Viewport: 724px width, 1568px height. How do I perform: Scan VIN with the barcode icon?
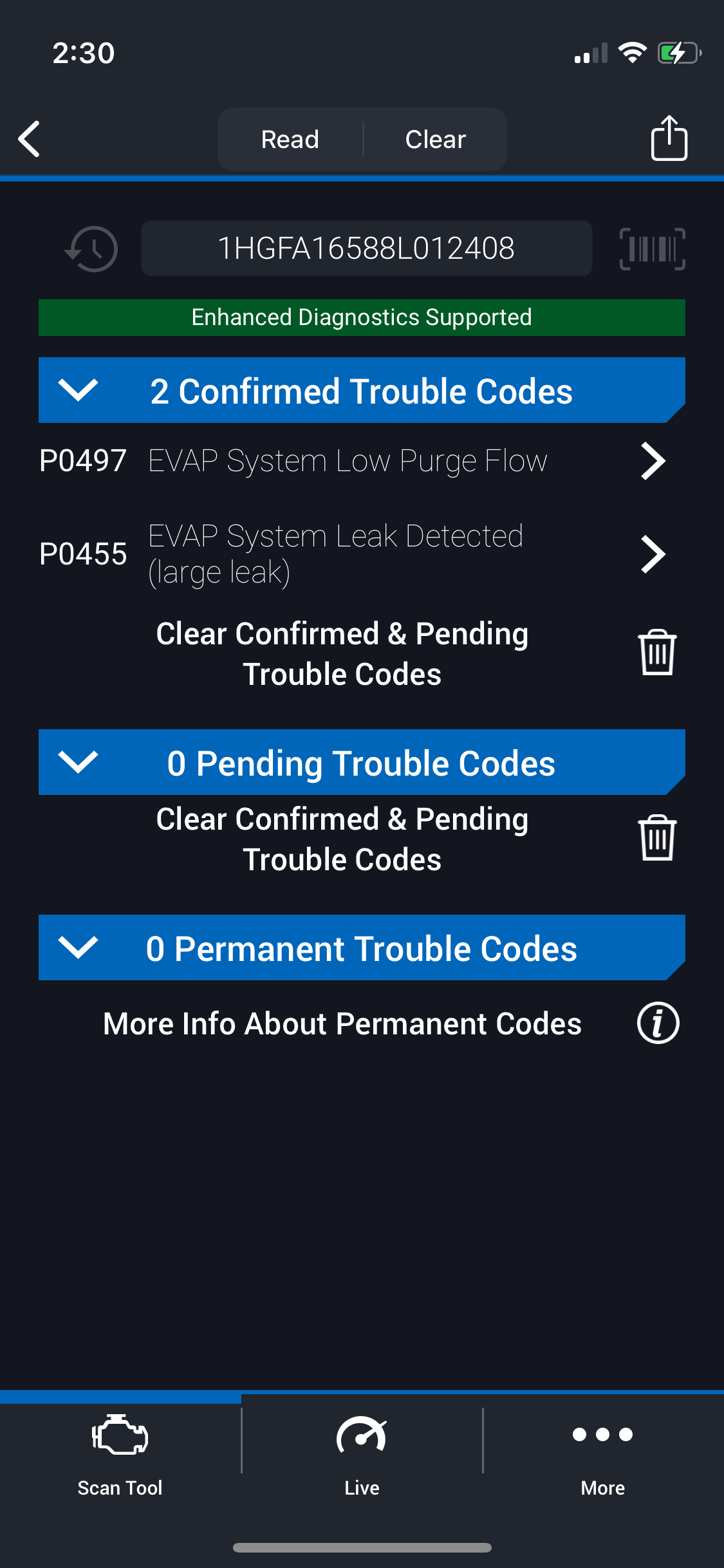(x=652, y=249)
